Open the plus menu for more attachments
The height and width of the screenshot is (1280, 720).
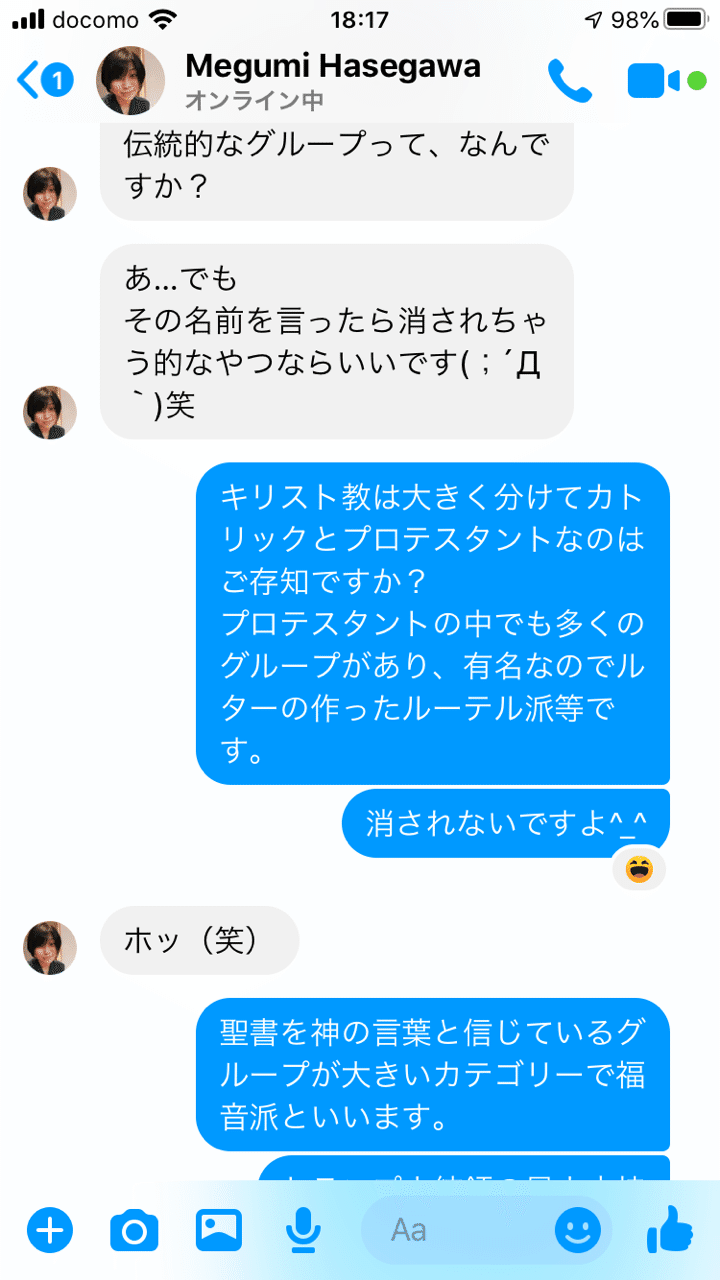click(x=50, y=1230)
